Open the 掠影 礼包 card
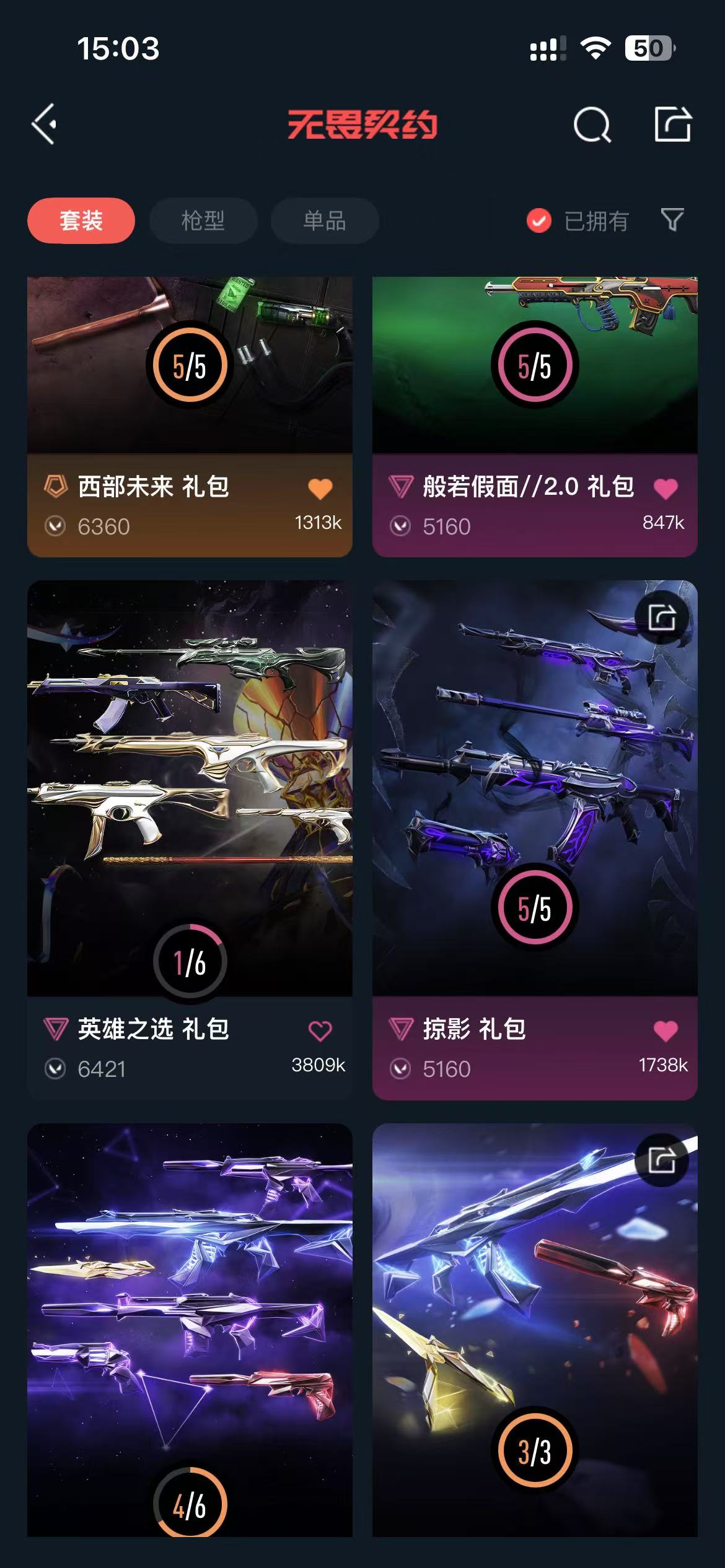The height and width of the screenshot is (1568, 725). [x=534, y=786]
